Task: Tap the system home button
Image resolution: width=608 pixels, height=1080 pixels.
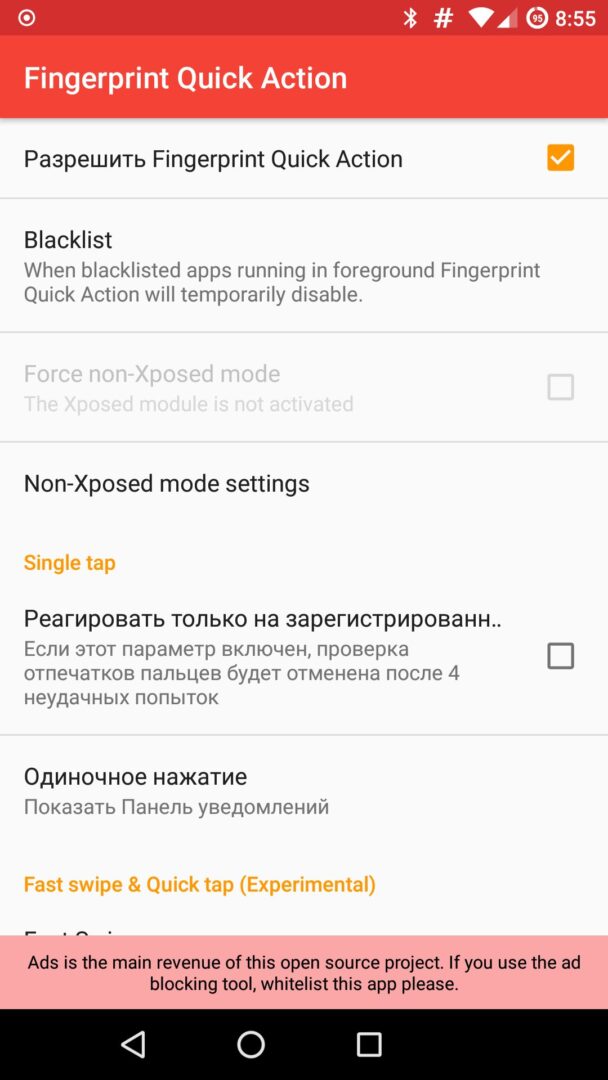Action: [251, 1045]
